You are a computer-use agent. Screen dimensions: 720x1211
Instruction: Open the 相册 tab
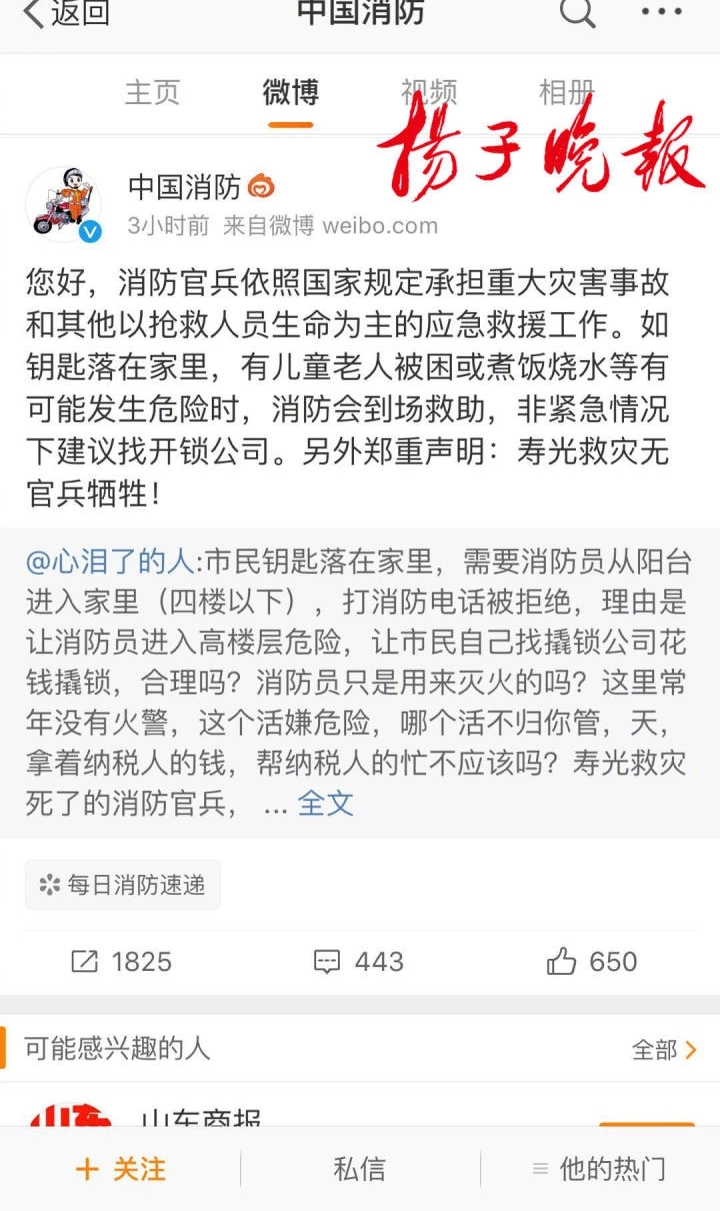point(566,92)
